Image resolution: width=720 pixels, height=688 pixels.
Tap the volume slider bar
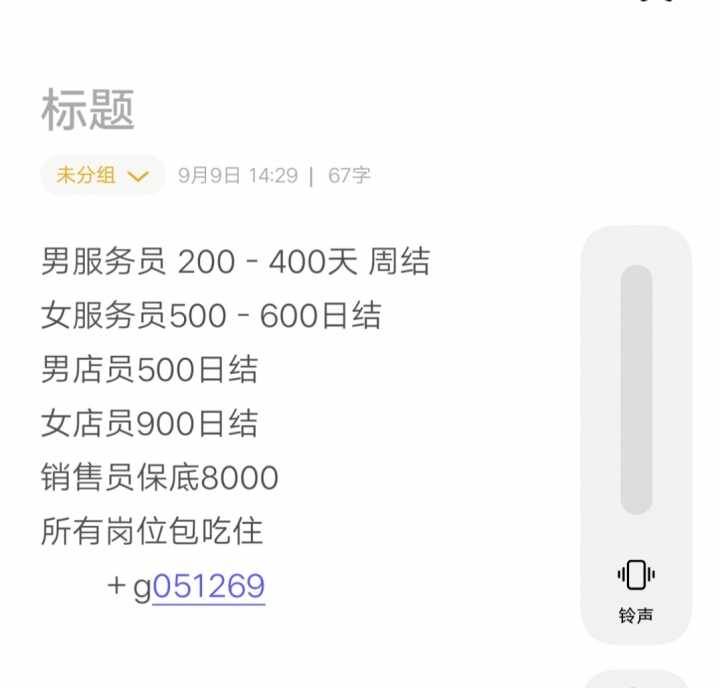coord(636,390)
